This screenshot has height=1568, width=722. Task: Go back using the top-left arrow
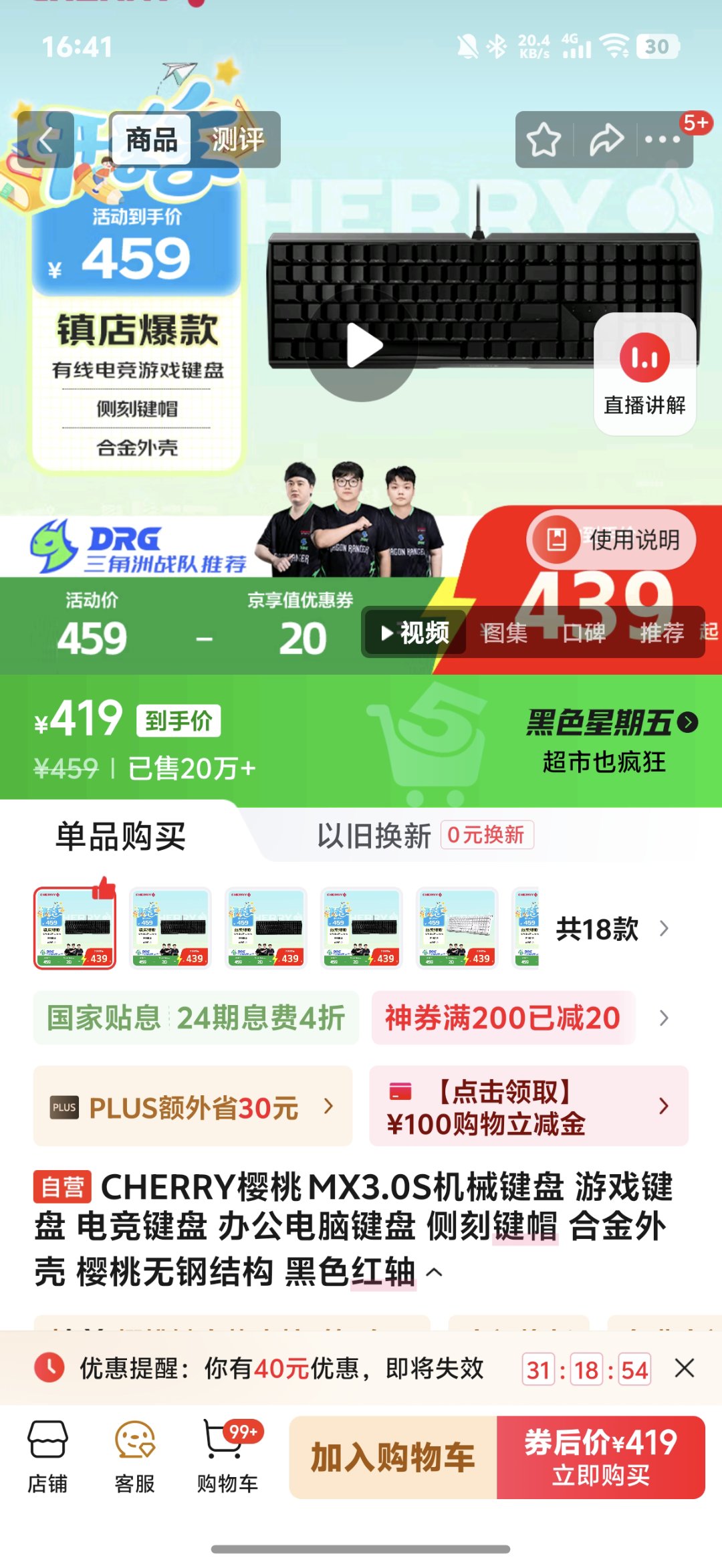click(45, 140)
